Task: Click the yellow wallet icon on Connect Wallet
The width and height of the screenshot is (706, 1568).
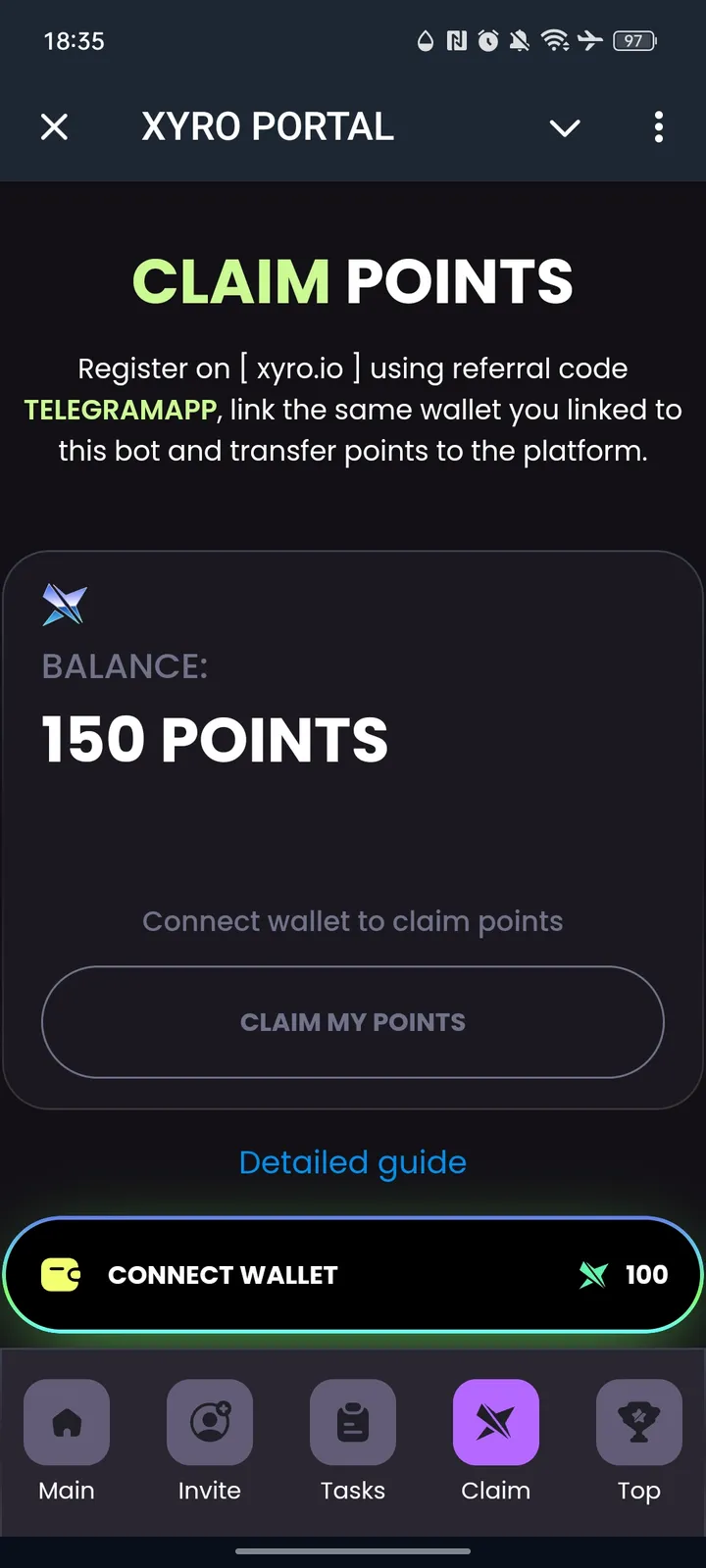Action: 61,1274
